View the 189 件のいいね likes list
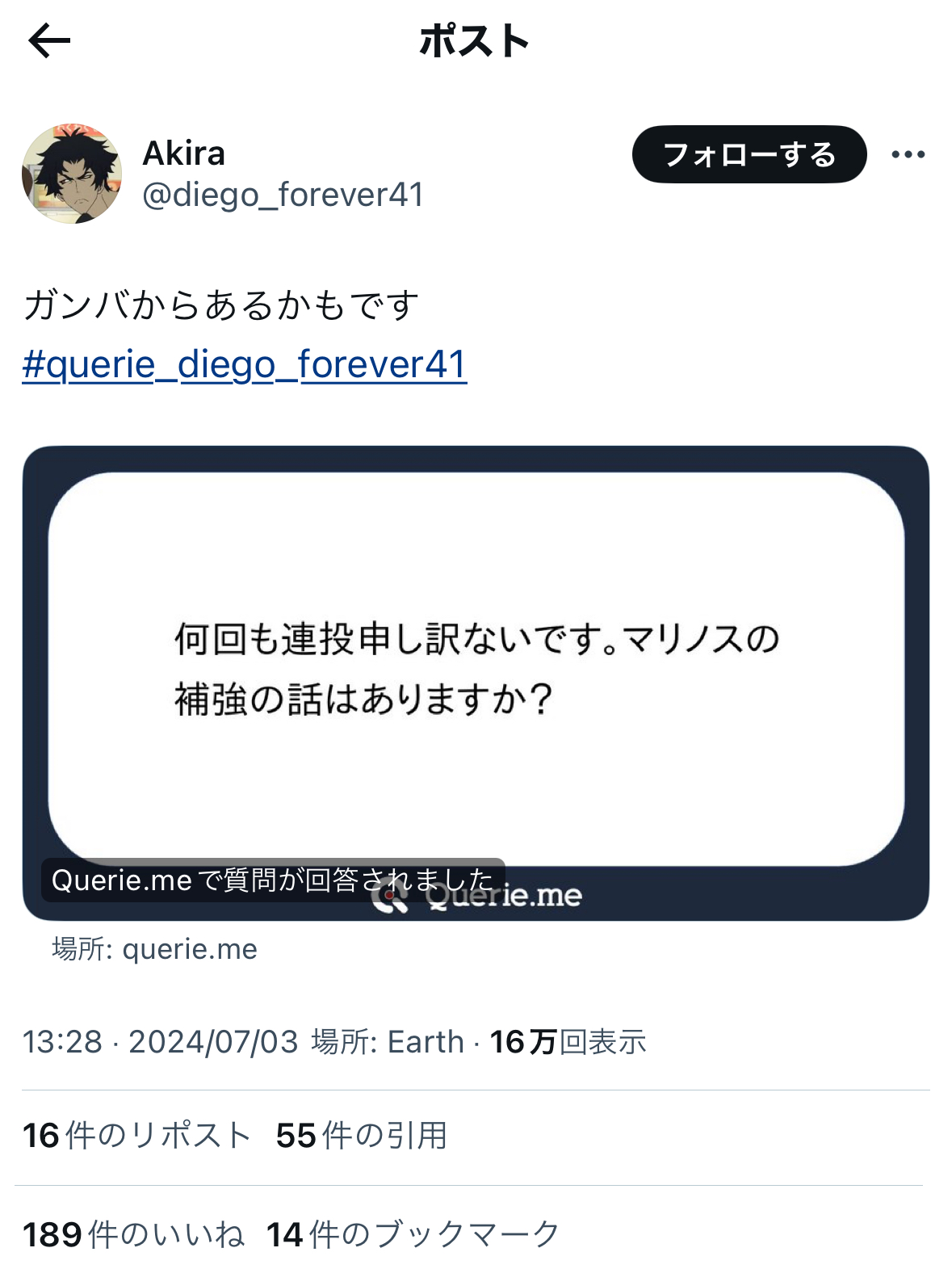Image resolution: width=952 pixels, height=1269 pixels. pos(133,1234)
